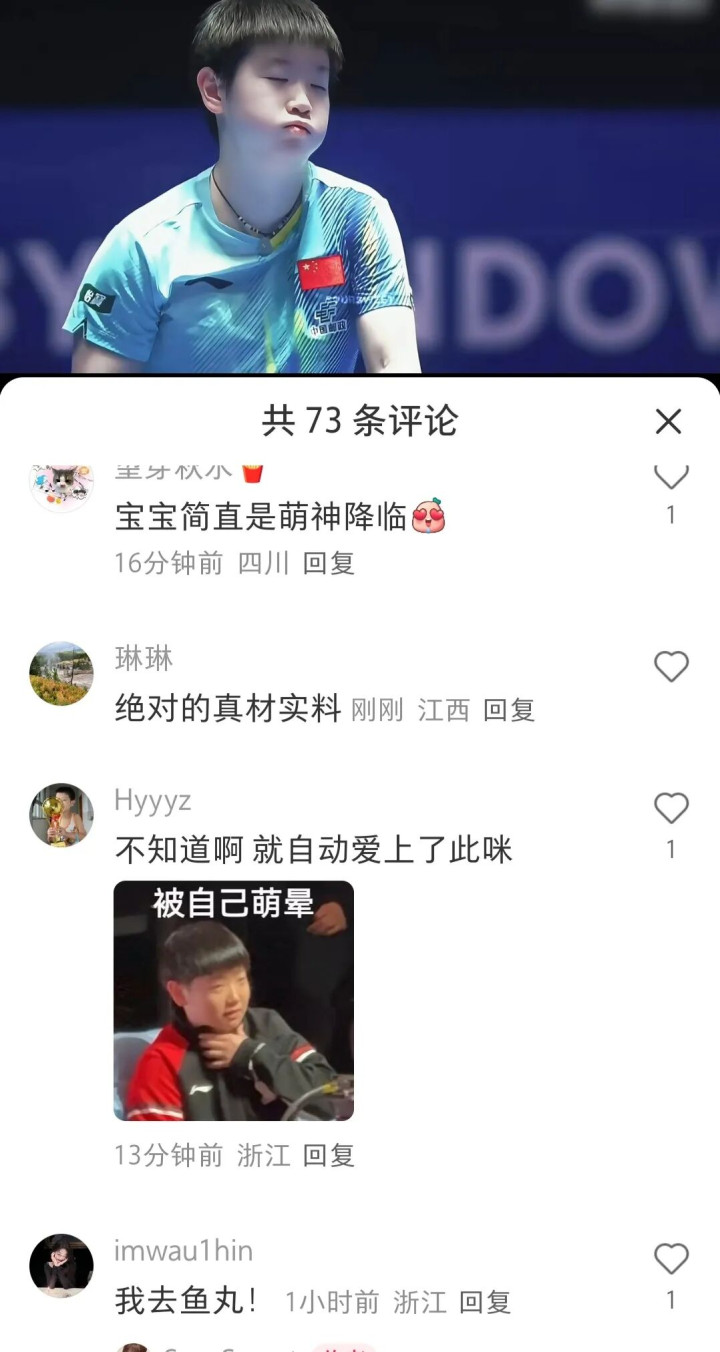Like 琳琳's comment
Screen dimensions: 720x1352
click(x=670, y=667)
